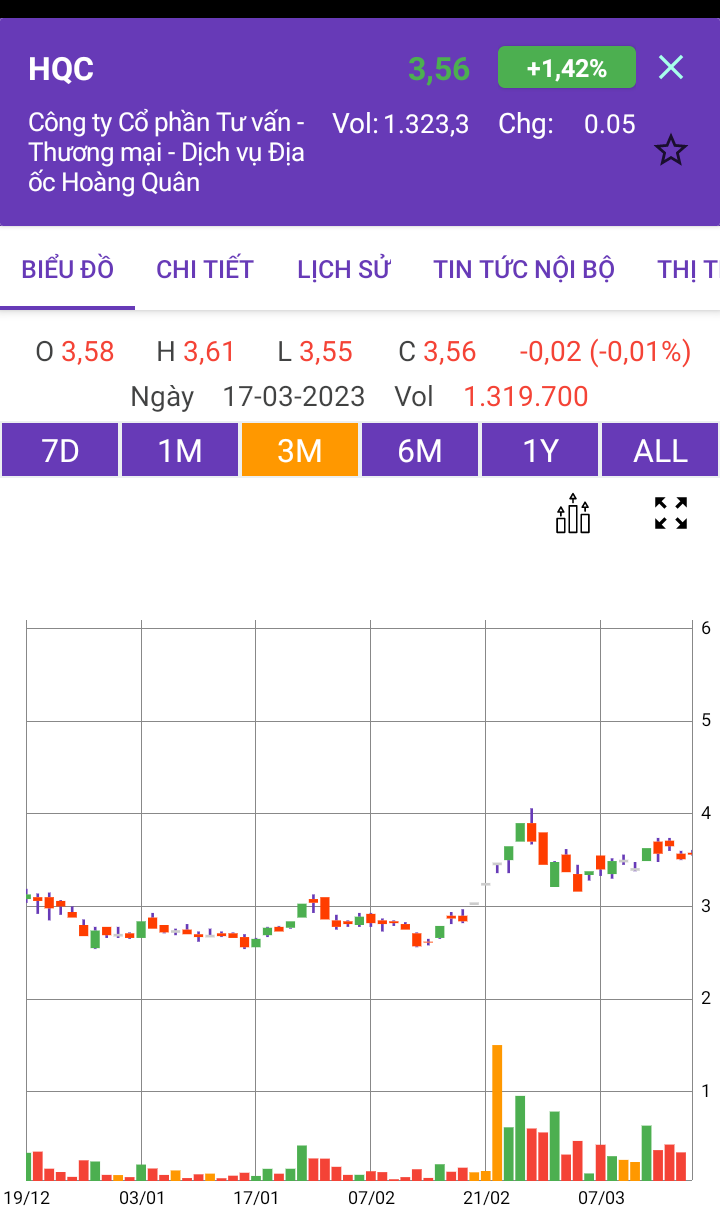This screenshot has width=720, height=1224.
Task: Choose the 1M chart period
Action: (x=180, y=450)
